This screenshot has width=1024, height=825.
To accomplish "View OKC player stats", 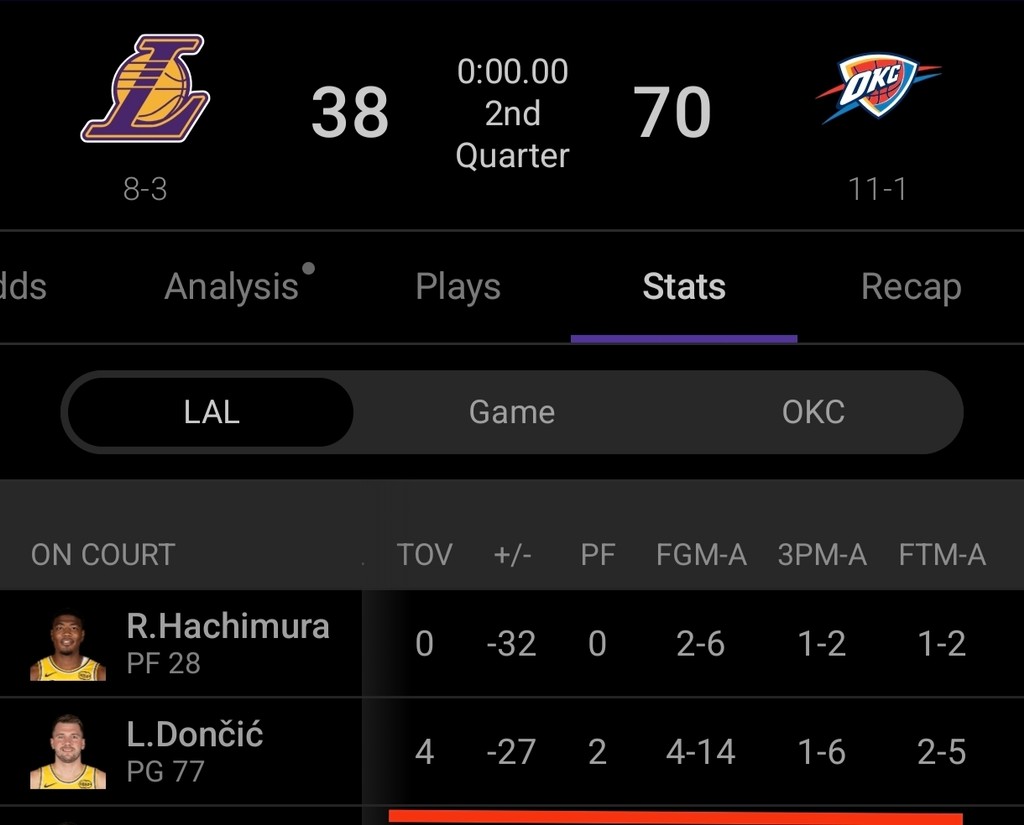I will click(813, 412).
